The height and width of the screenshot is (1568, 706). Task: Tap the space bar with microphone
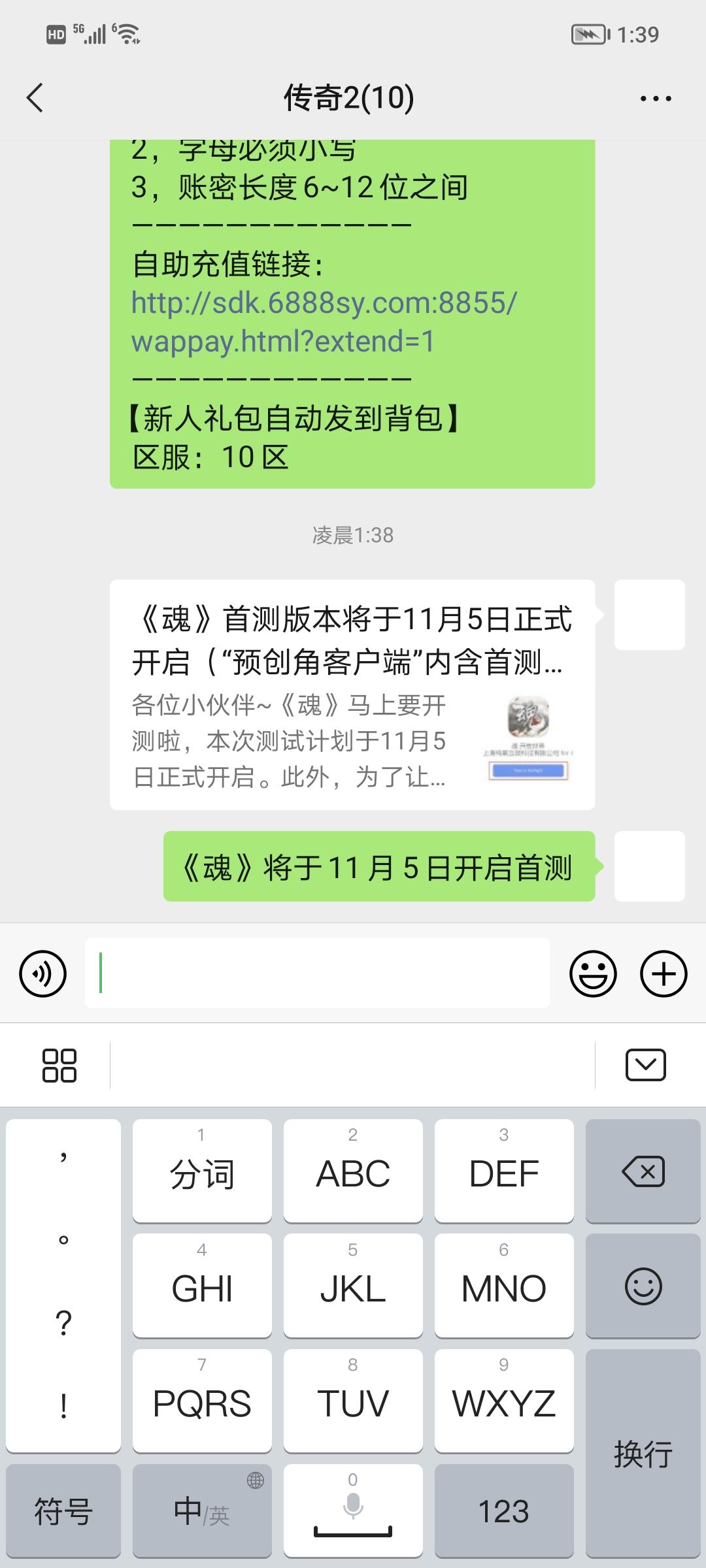[353, 1511]
